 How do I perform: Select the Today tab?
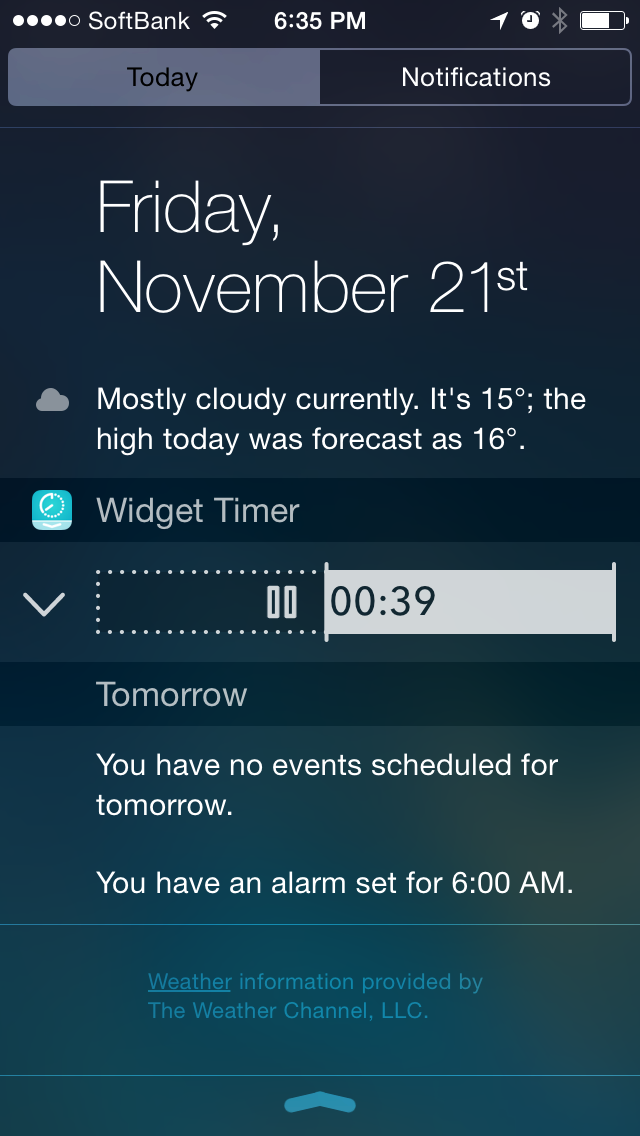pyautogui.click(x=164, y=77)
